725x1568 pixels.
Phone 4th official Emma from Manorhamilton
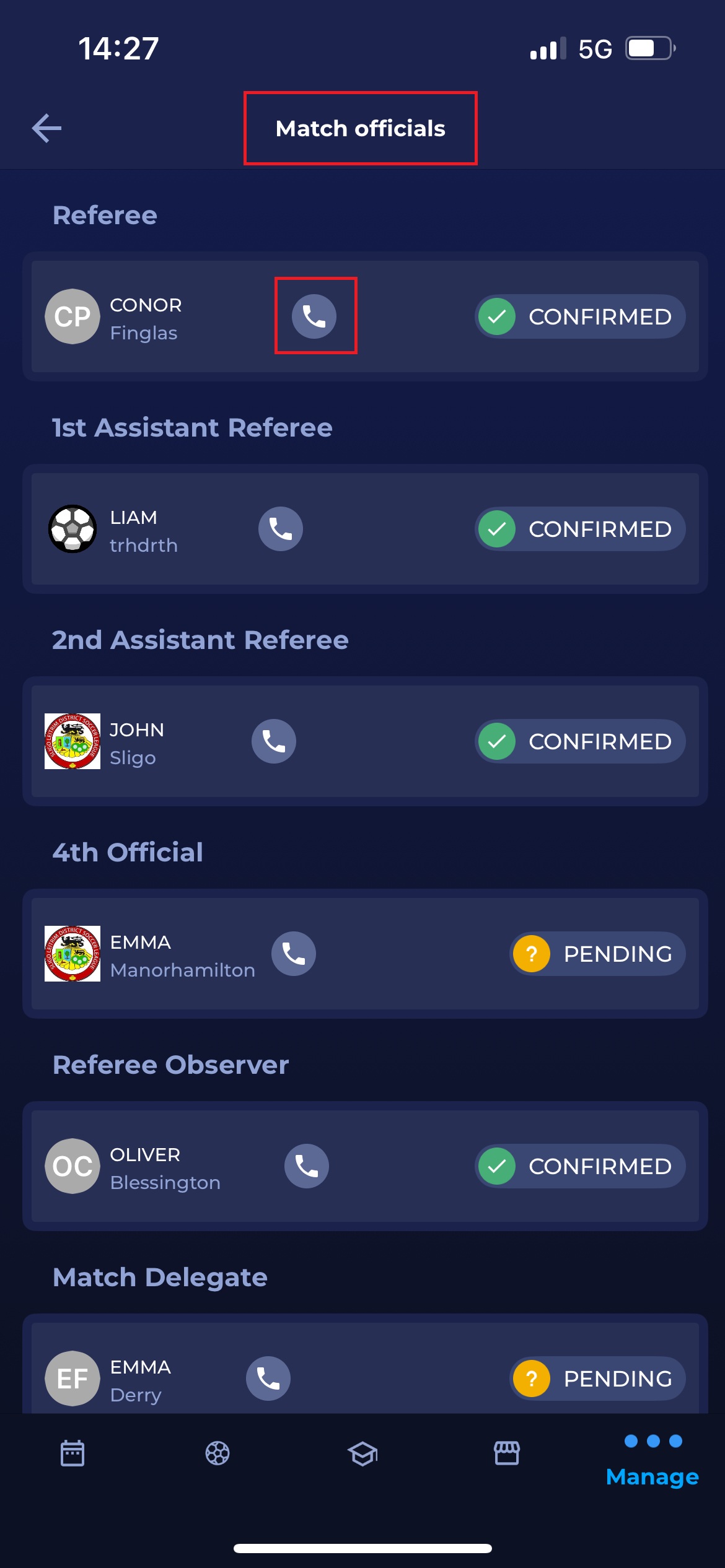pyautogui.click(x=294, y=954)
